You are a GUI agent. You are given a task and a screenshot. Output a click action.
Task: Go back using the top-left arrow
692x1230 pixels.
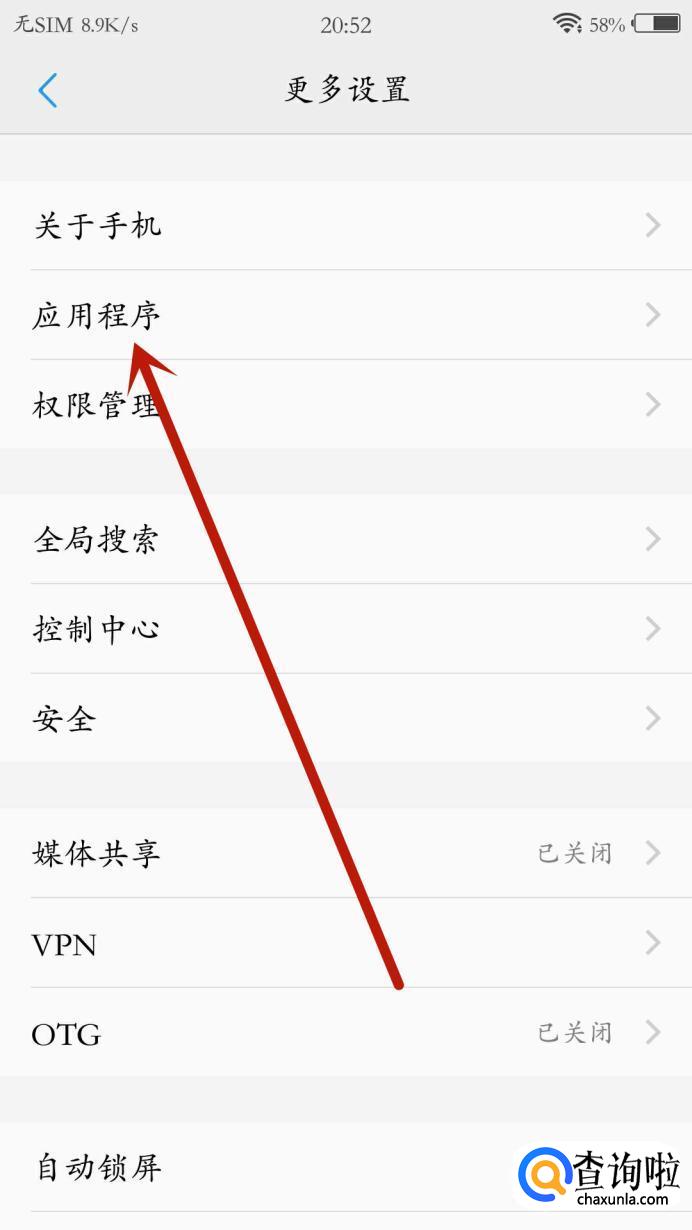48,90
